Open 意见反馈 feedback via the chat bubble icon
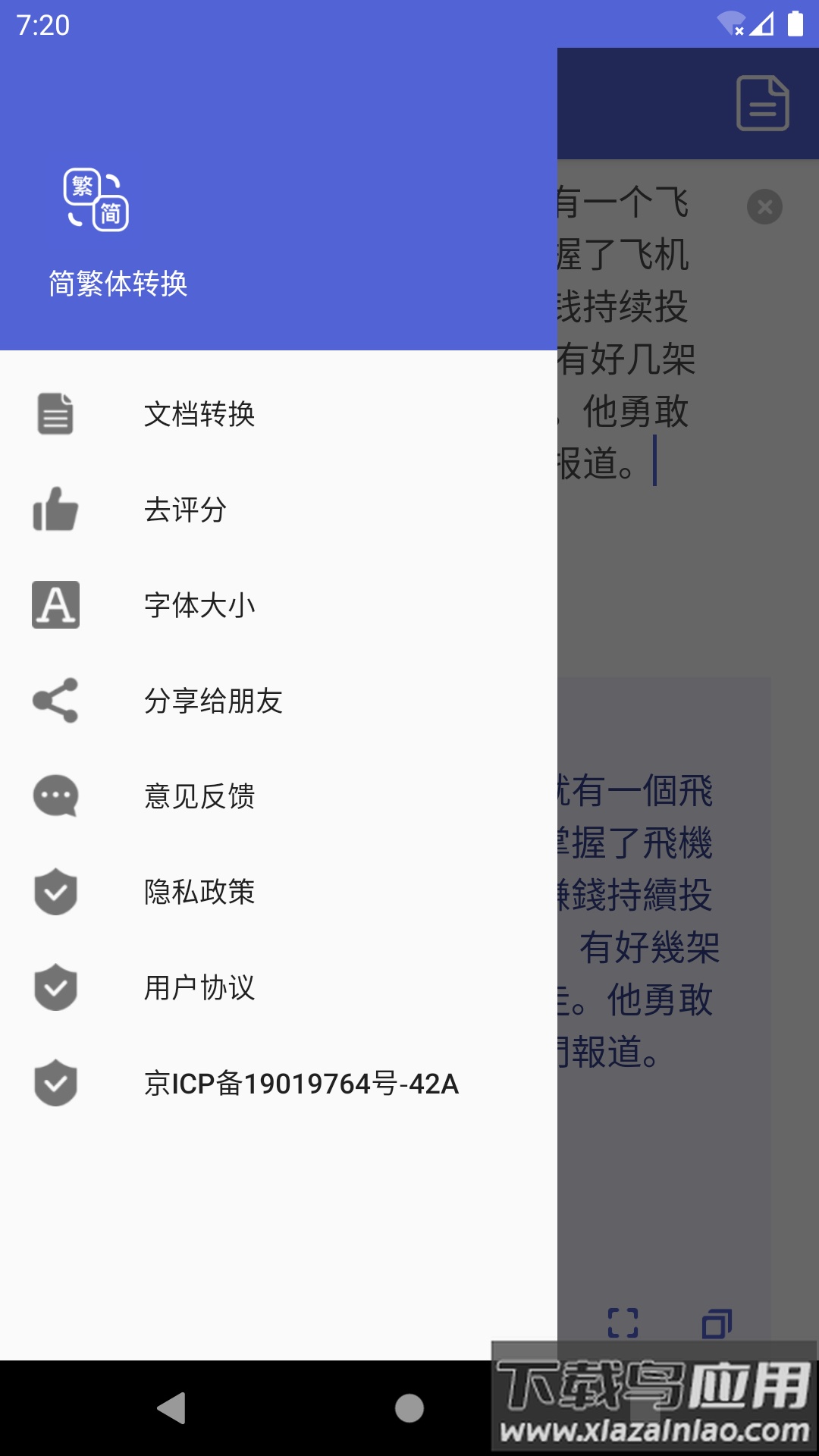 (55, 796)
